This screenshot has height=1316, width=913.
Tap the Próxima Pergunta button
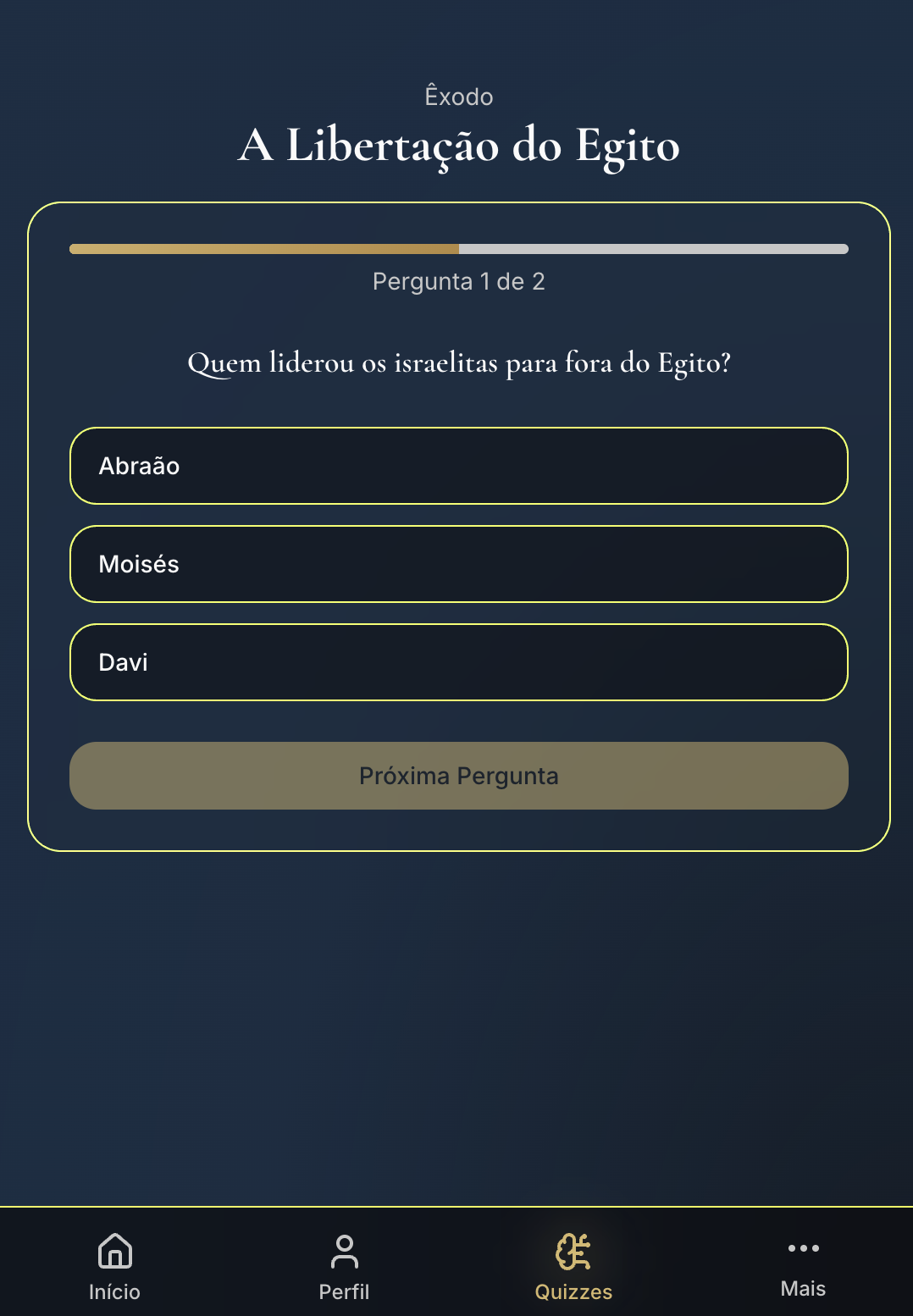click(458, 776)
